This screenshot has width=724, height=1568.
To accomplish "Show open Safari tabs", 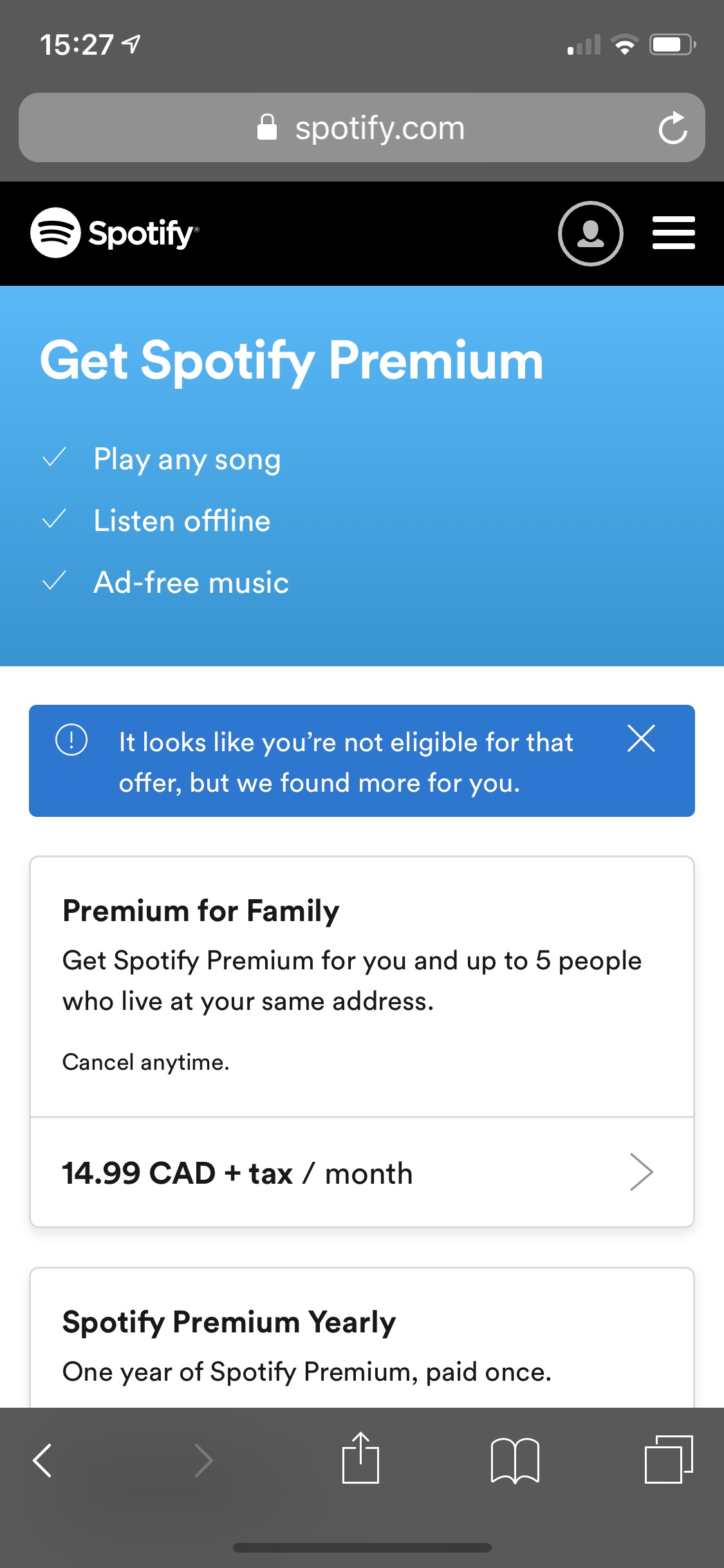I will tap(669, 1459).
